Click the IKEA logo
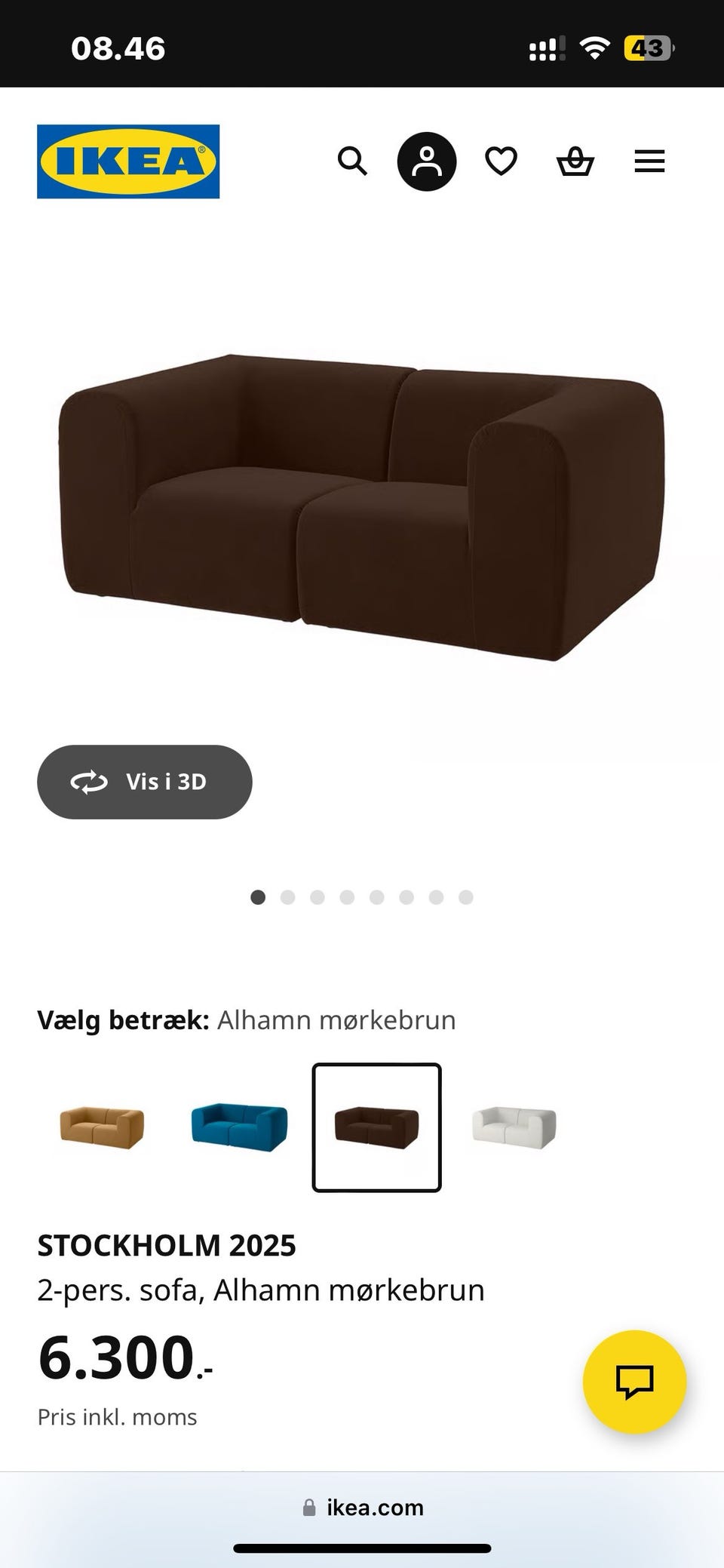724x1568 pixels. tap(127, 161)
